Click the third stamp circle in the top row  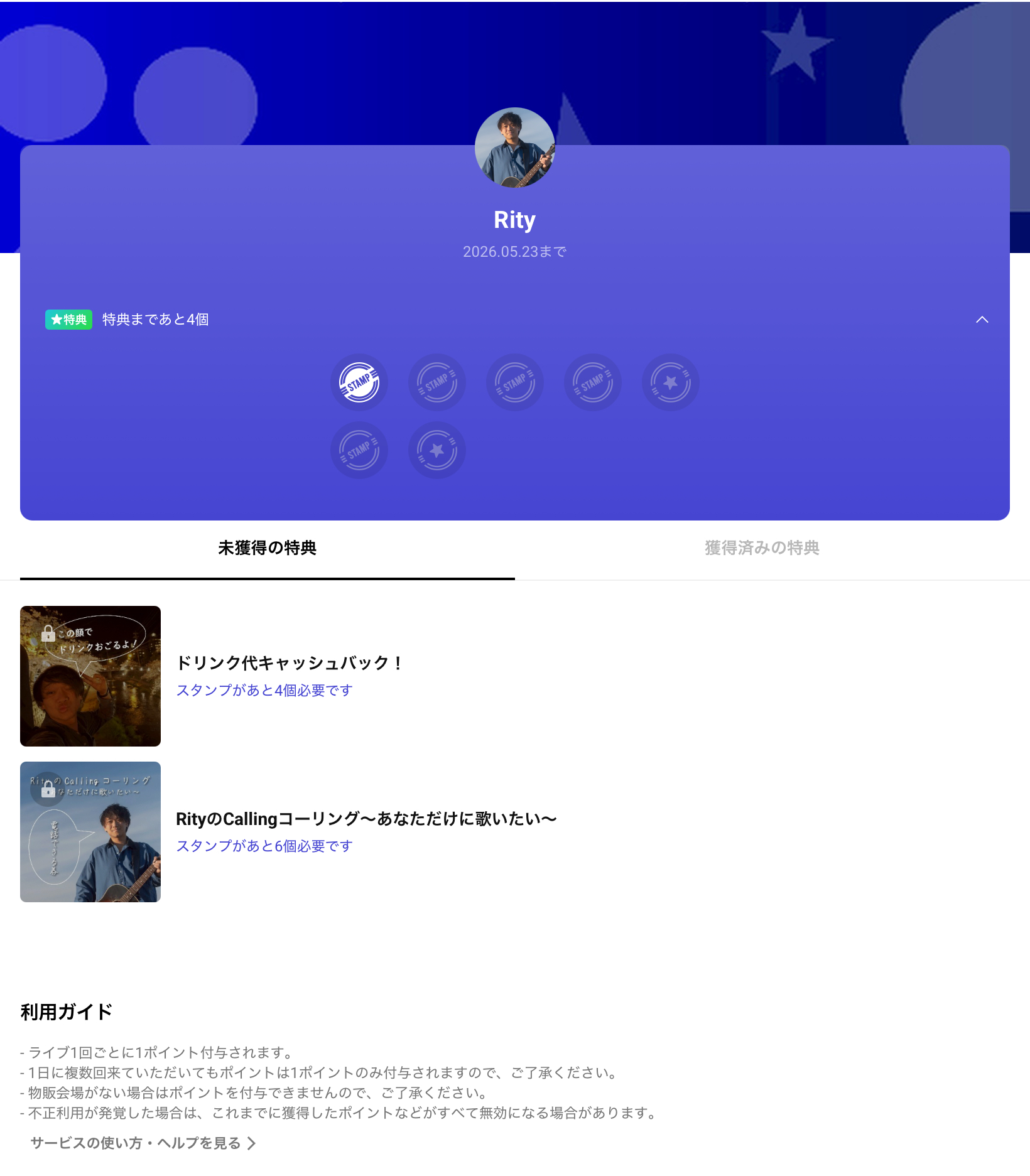point(514,382)
